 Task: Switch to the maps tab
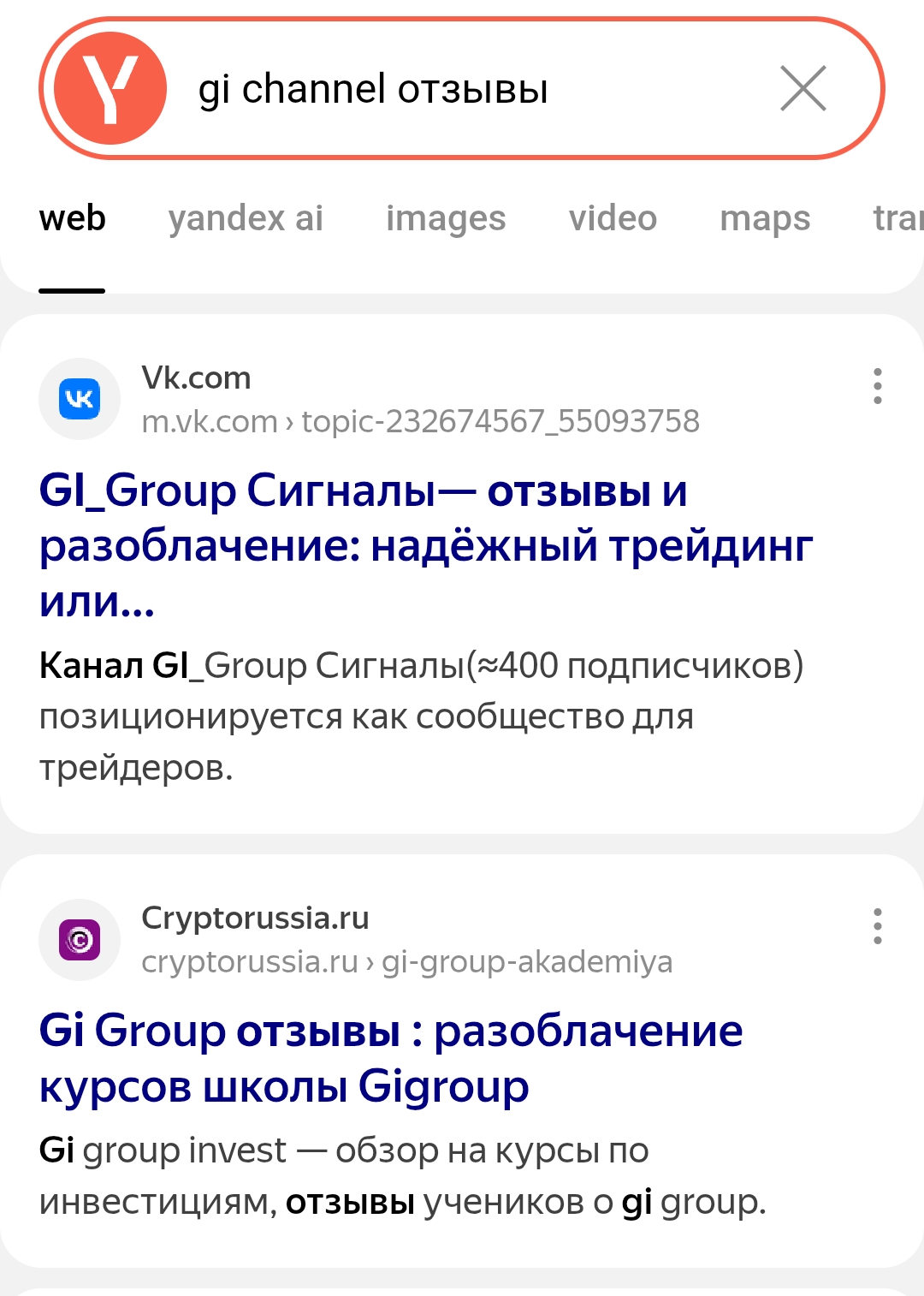(x=765, y=219)
